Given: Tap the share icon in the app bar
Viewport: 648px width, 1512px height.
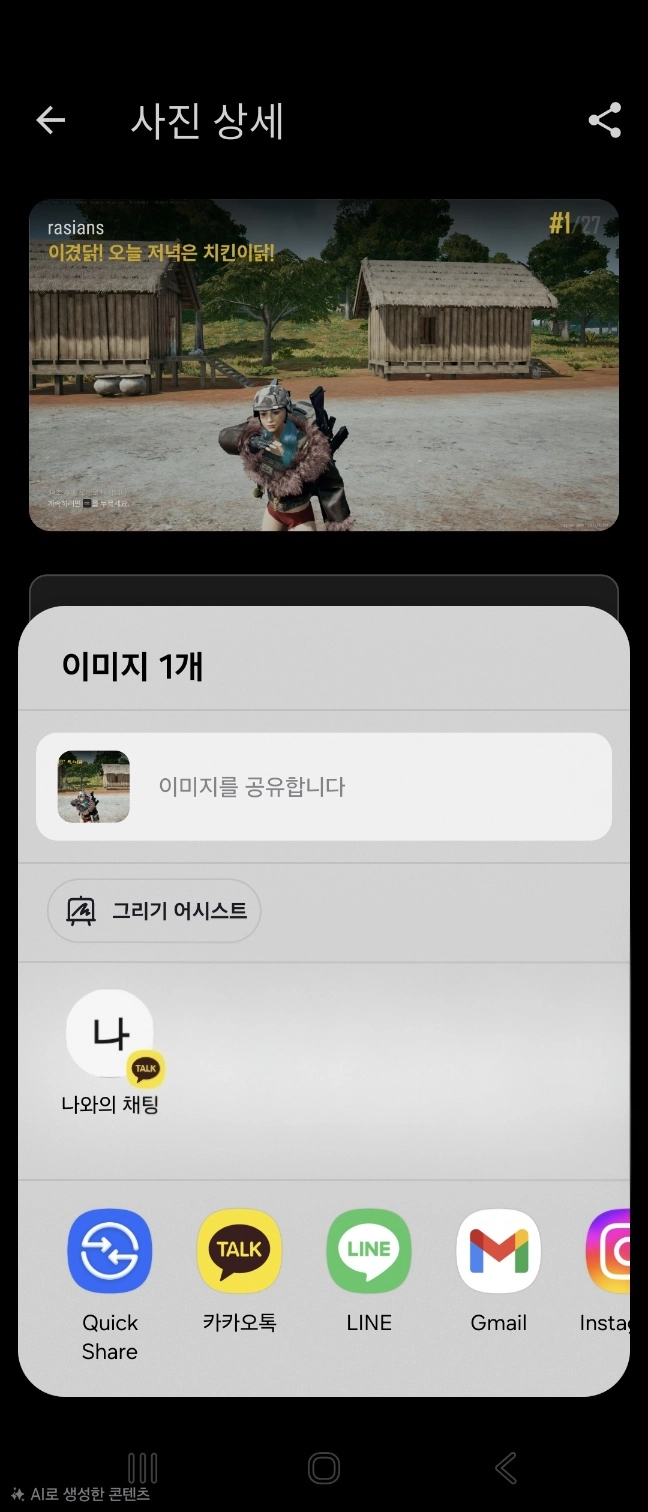Looking at the screenshot, I should [604, 121].
